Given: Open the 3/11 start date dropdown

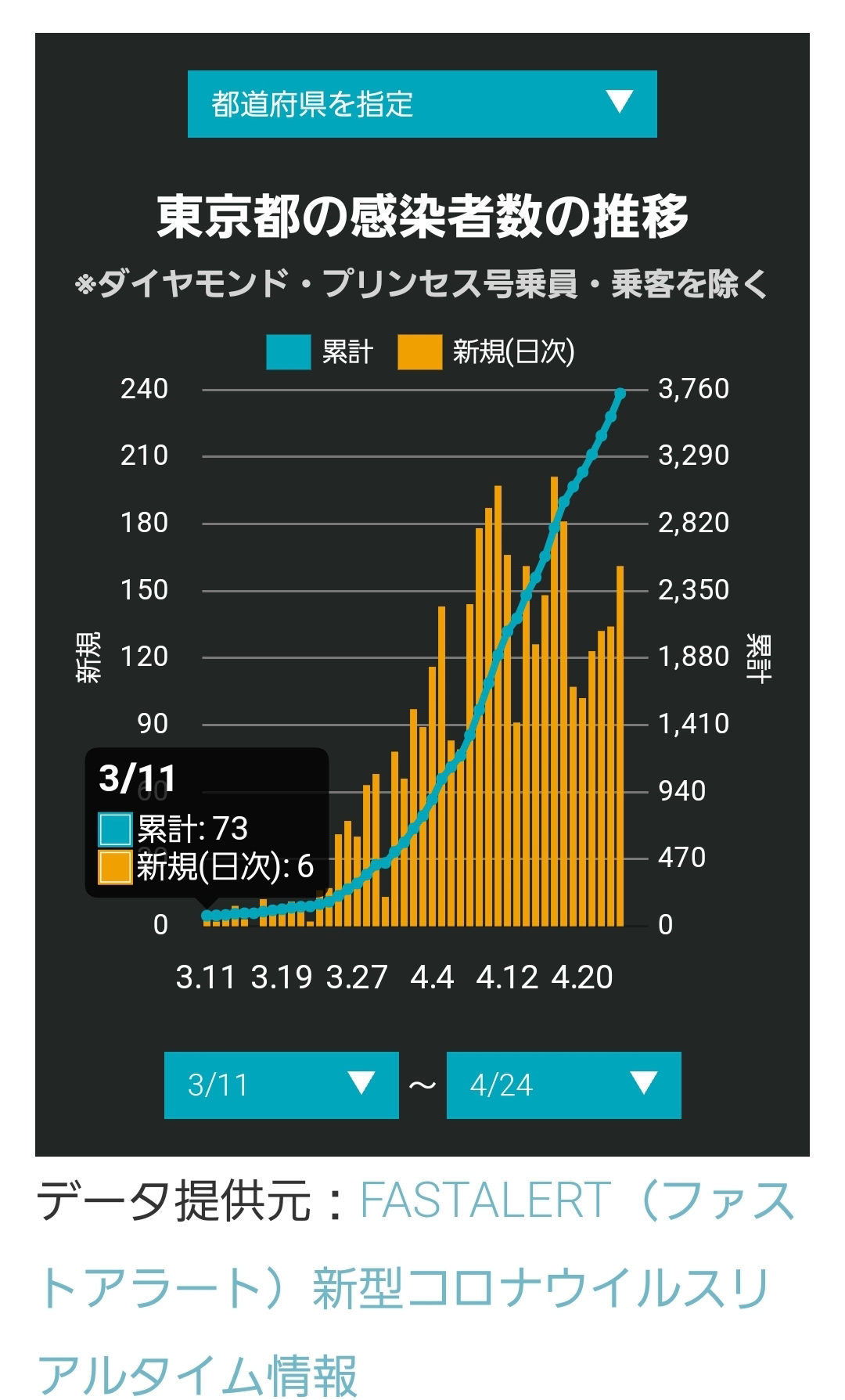Looking at the screenshot, I should point(281,1085).
